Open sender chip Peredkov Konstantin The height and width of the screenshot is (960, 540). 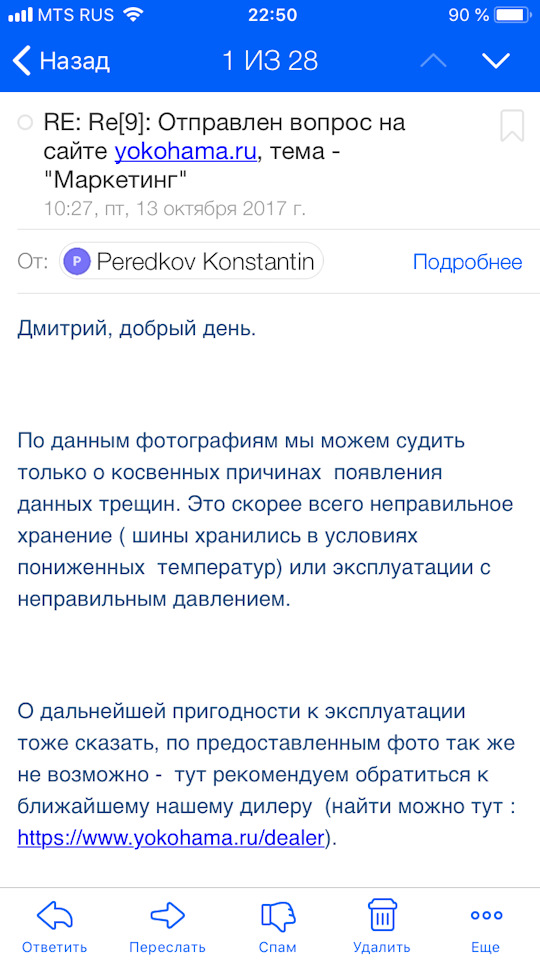pos(191,262)
